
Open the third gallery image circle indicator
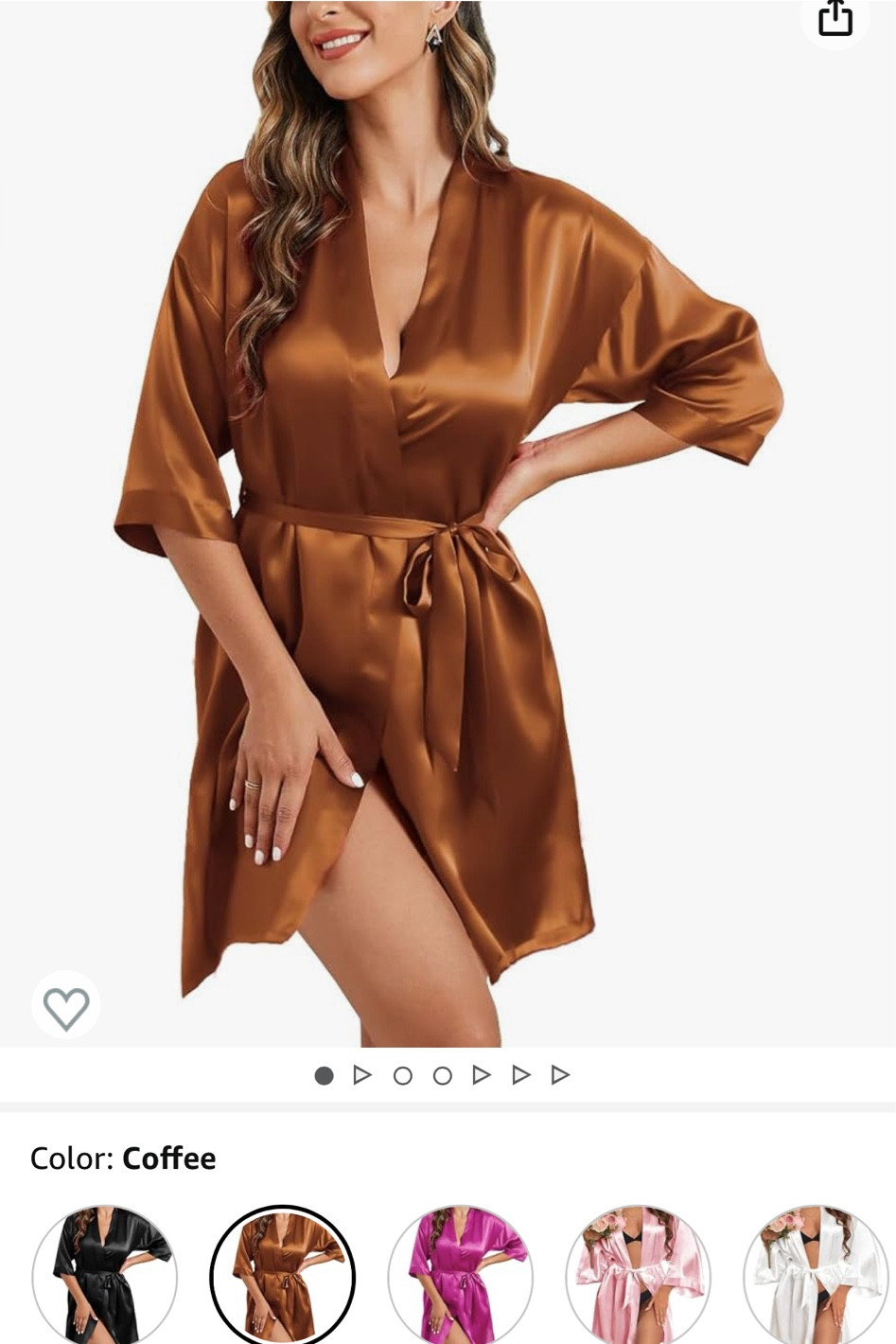click(x=402, y=1075)
